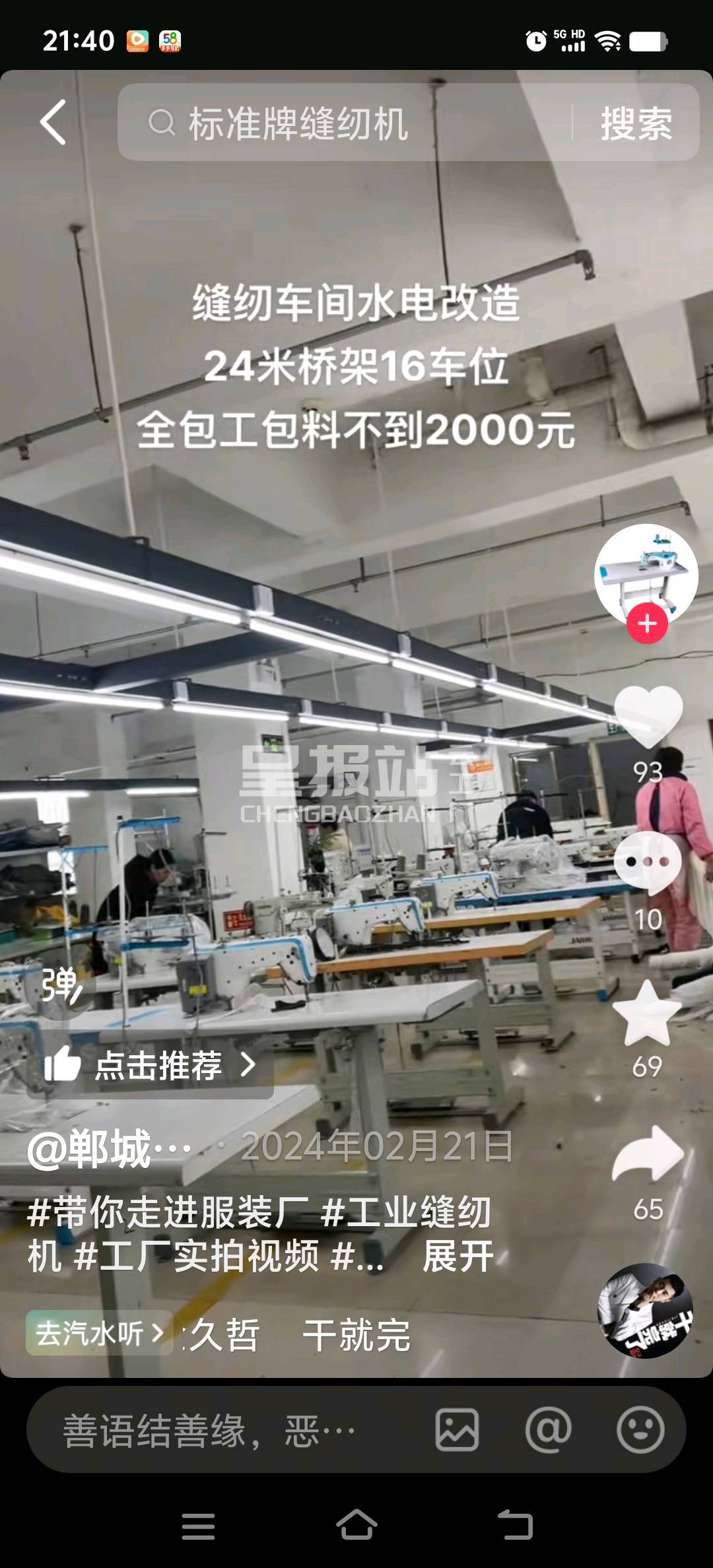Tap 去汽水听 music chip

[x=99, y=1333]
